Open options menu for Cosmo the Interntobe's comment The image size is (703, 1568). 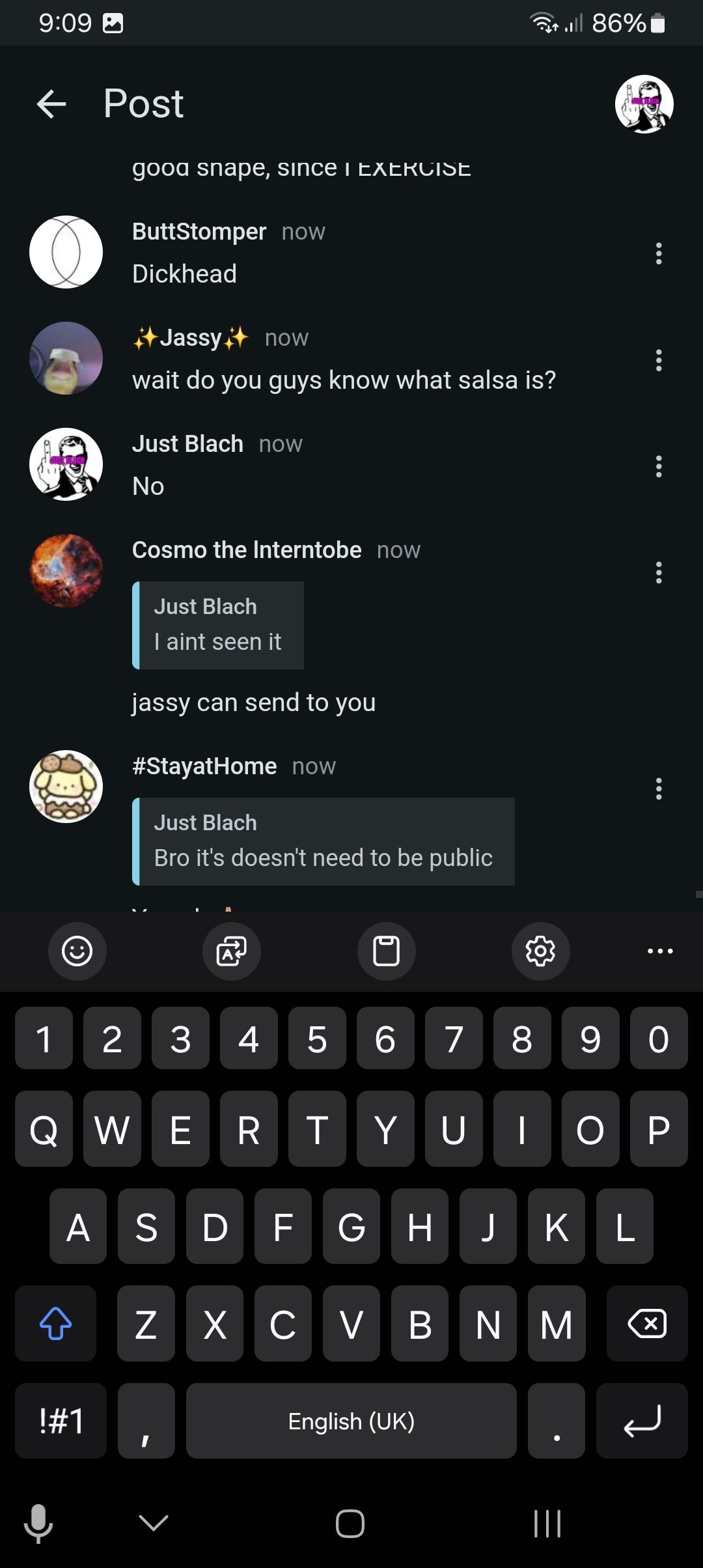[659, 572]
